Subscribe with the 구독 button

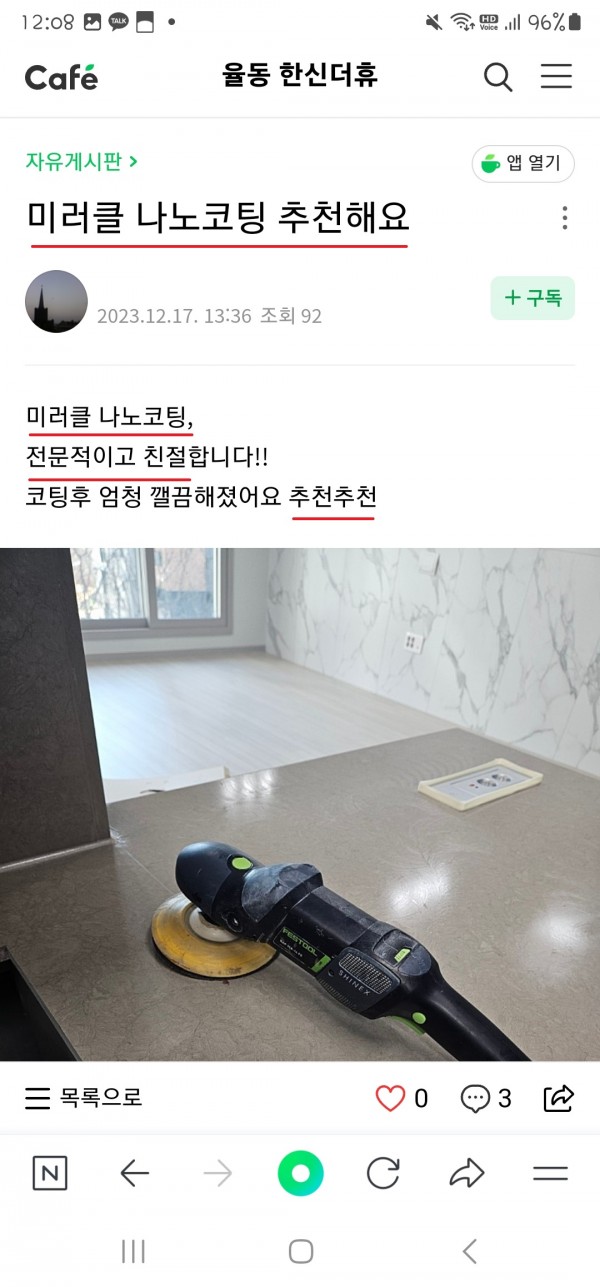tap(532, 298)
